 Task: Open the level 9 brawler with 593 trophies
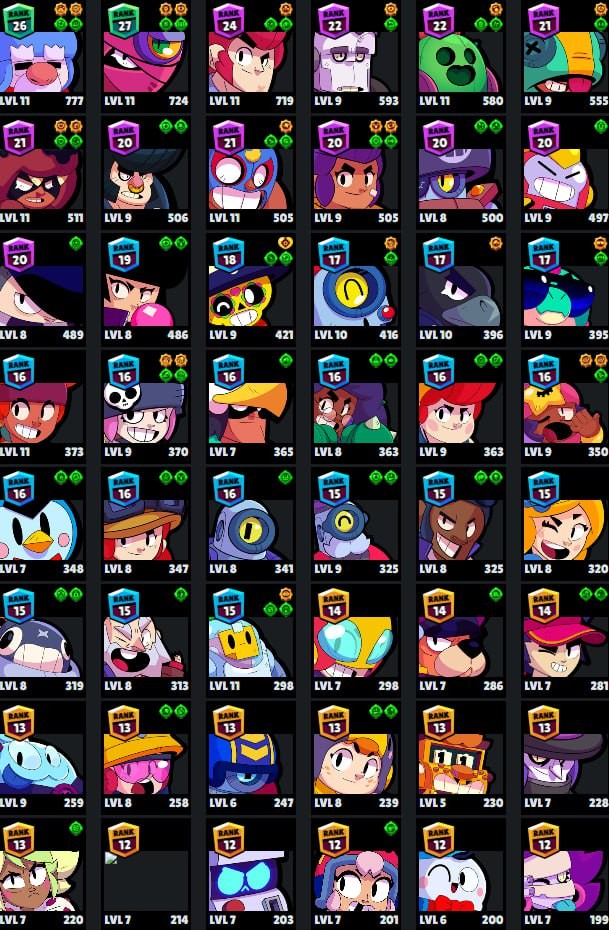tap(355, 56)
